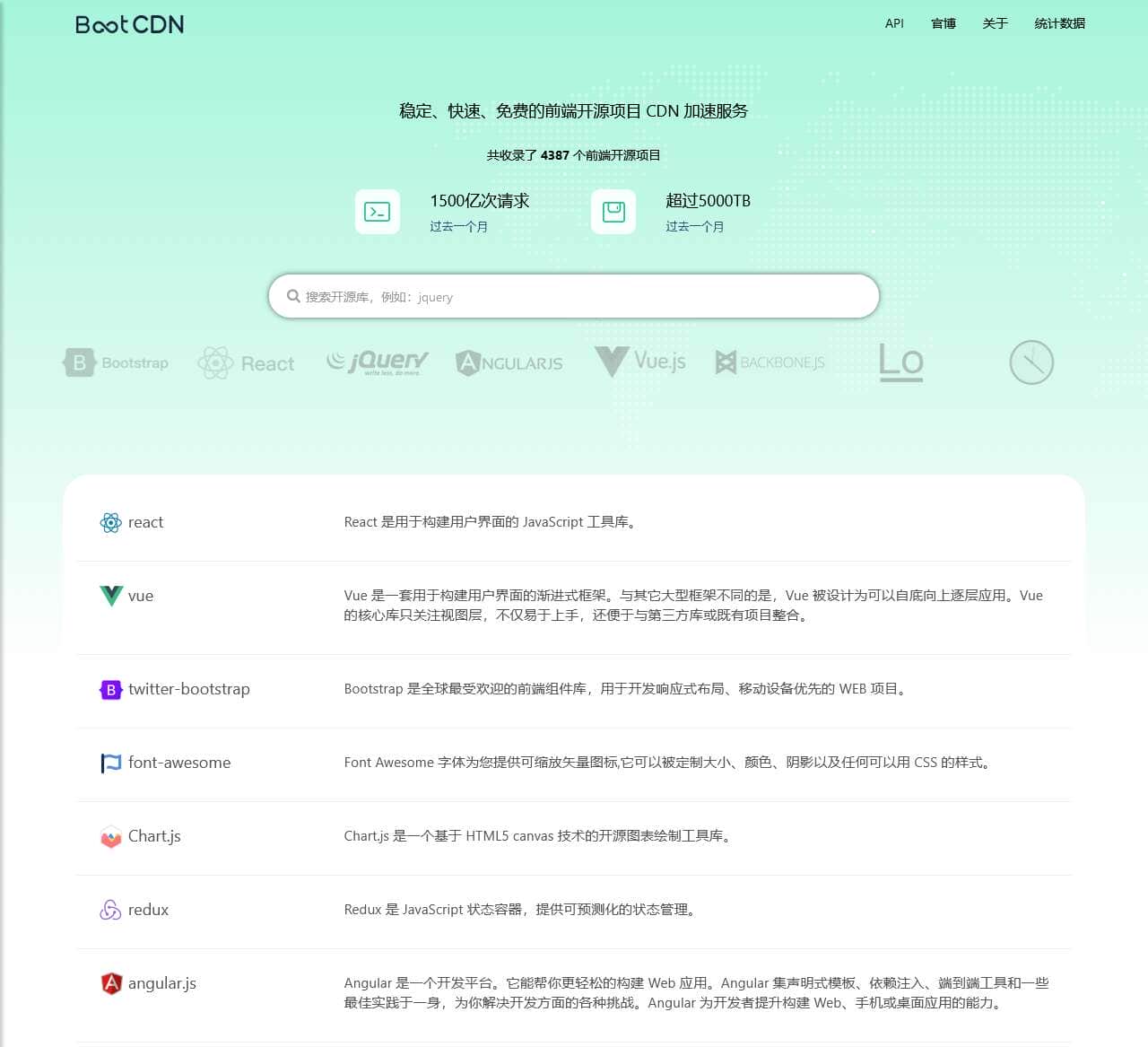Open the twitter-bootstrap library row
Screen dimensions: 1148x1047
click(x=188, y=689)
